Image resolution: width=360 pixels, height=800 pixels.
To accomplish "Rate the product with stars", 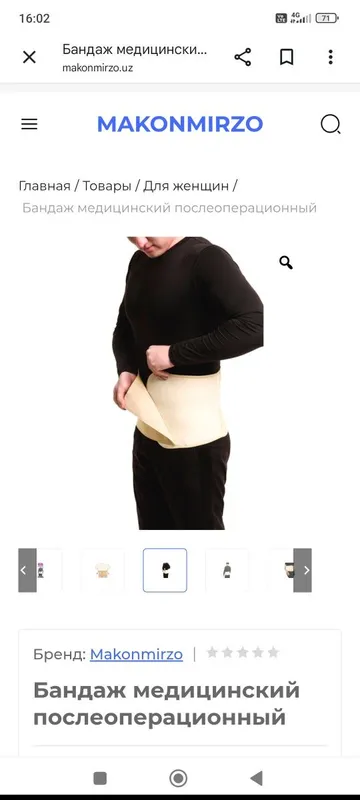I will tap(243, 653).
